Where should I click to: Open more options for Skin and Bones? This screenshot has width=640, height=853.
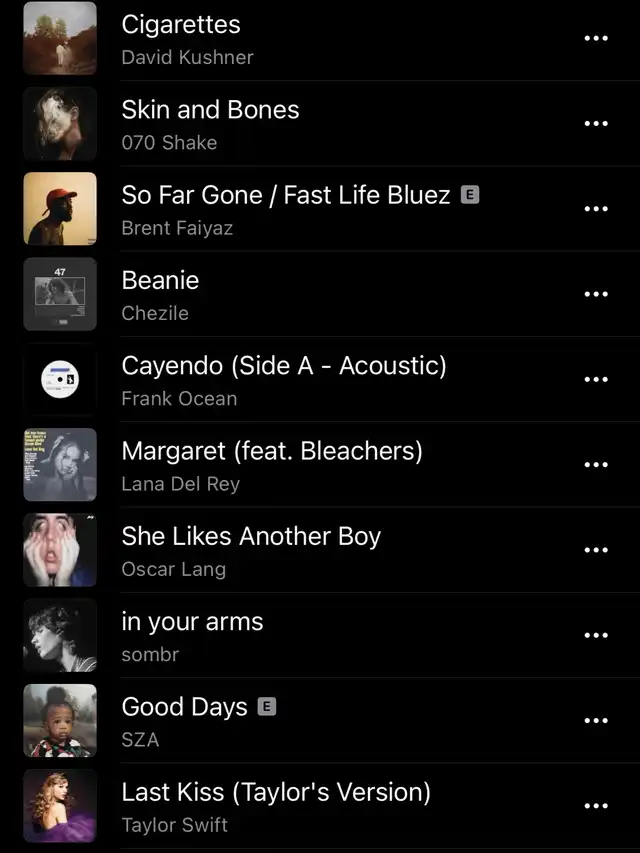[x=595, y=123]
